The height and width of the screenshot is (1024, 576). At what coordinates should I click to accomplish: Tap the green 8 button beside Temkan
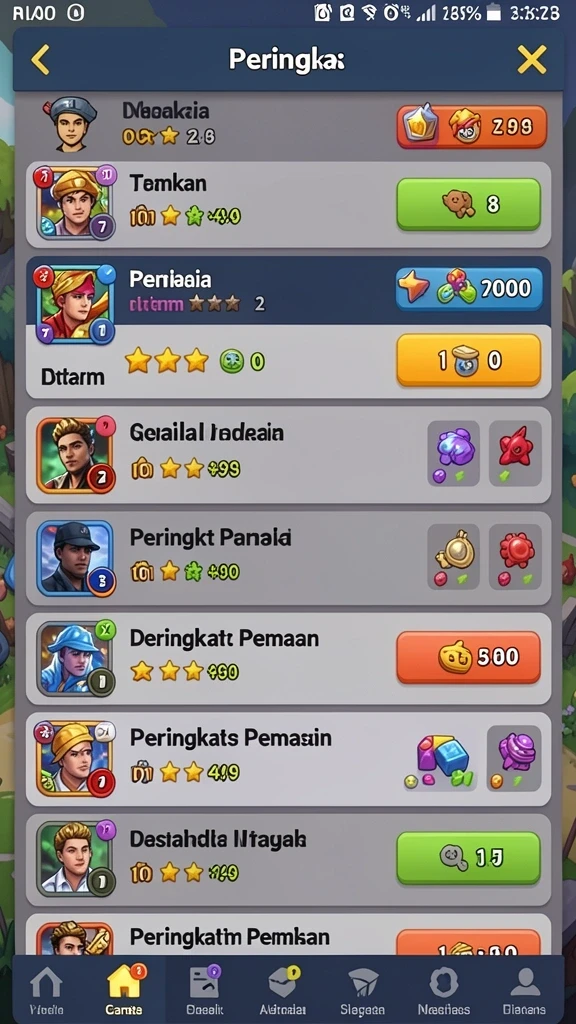pos(468,204)
